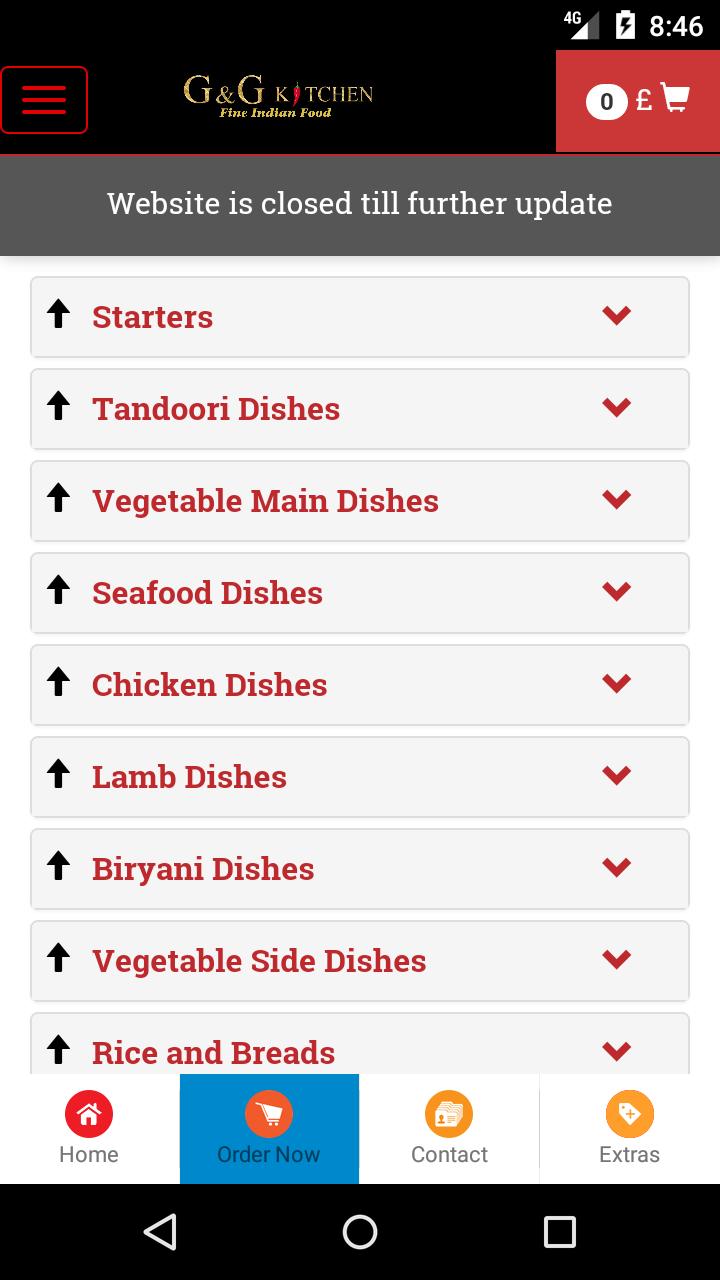Expand Lamb Dishes section
This screenshot has width=720, height=1280.
pos(360,777)
